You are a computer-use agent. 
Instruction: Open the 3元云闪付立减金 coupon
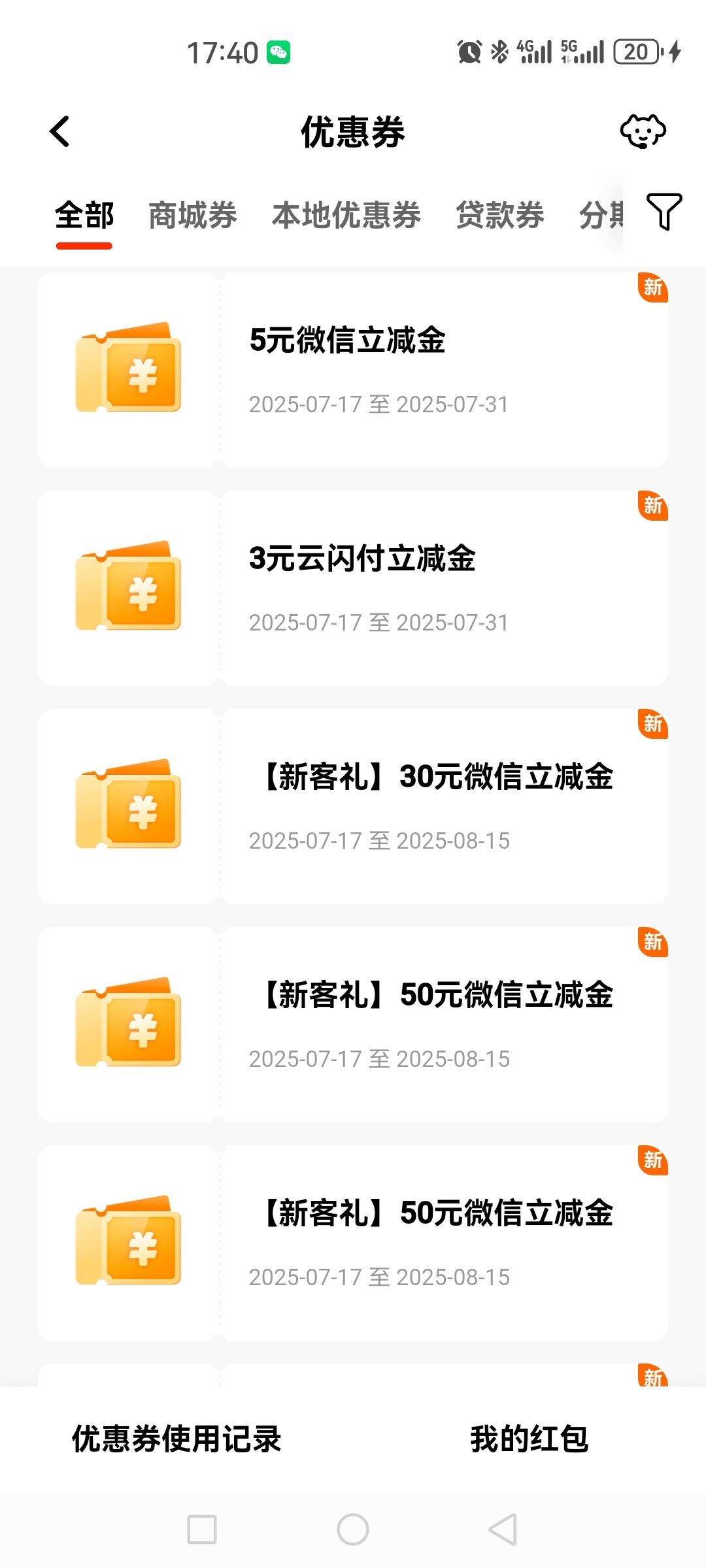(x=353, y=589)
